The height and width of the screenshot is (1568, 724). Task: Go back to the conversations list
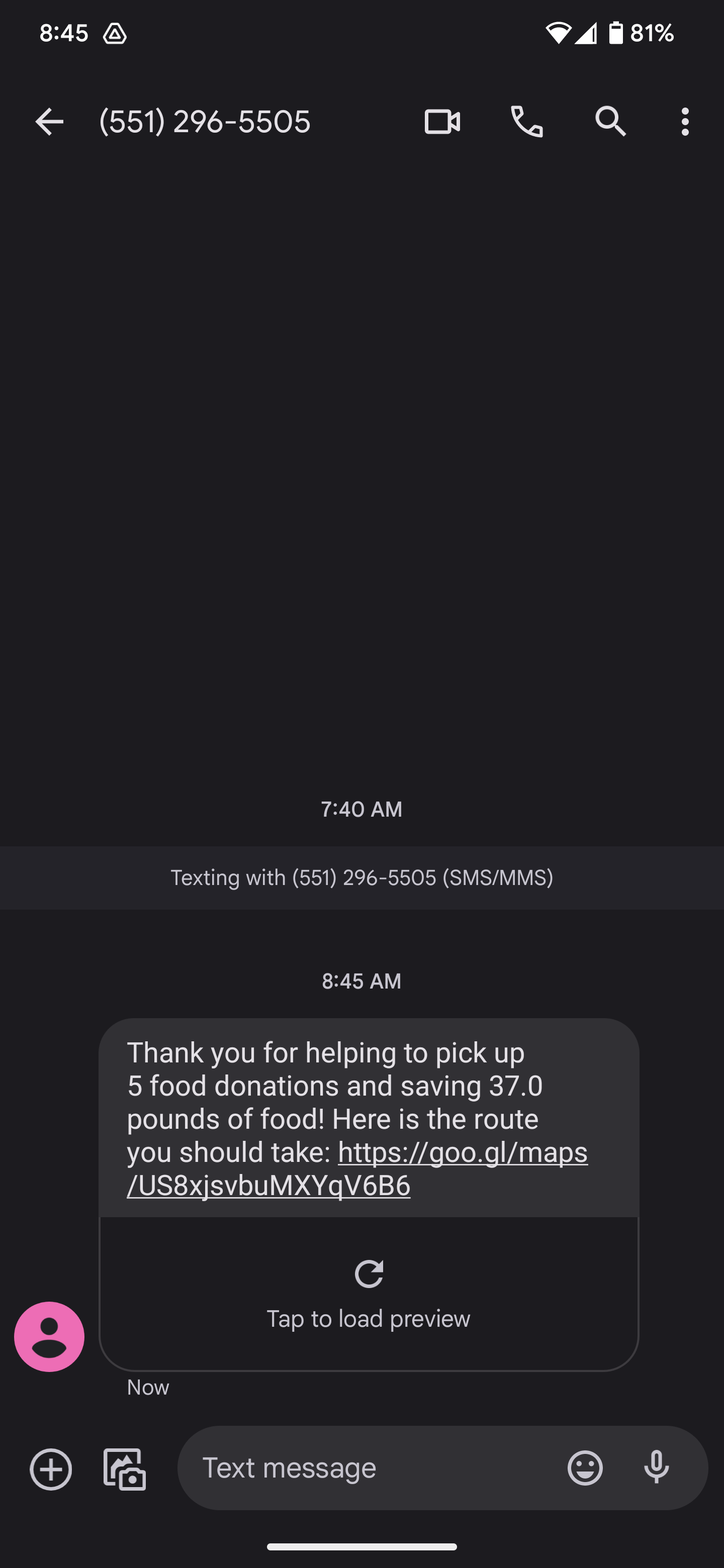tap(49, 122)
